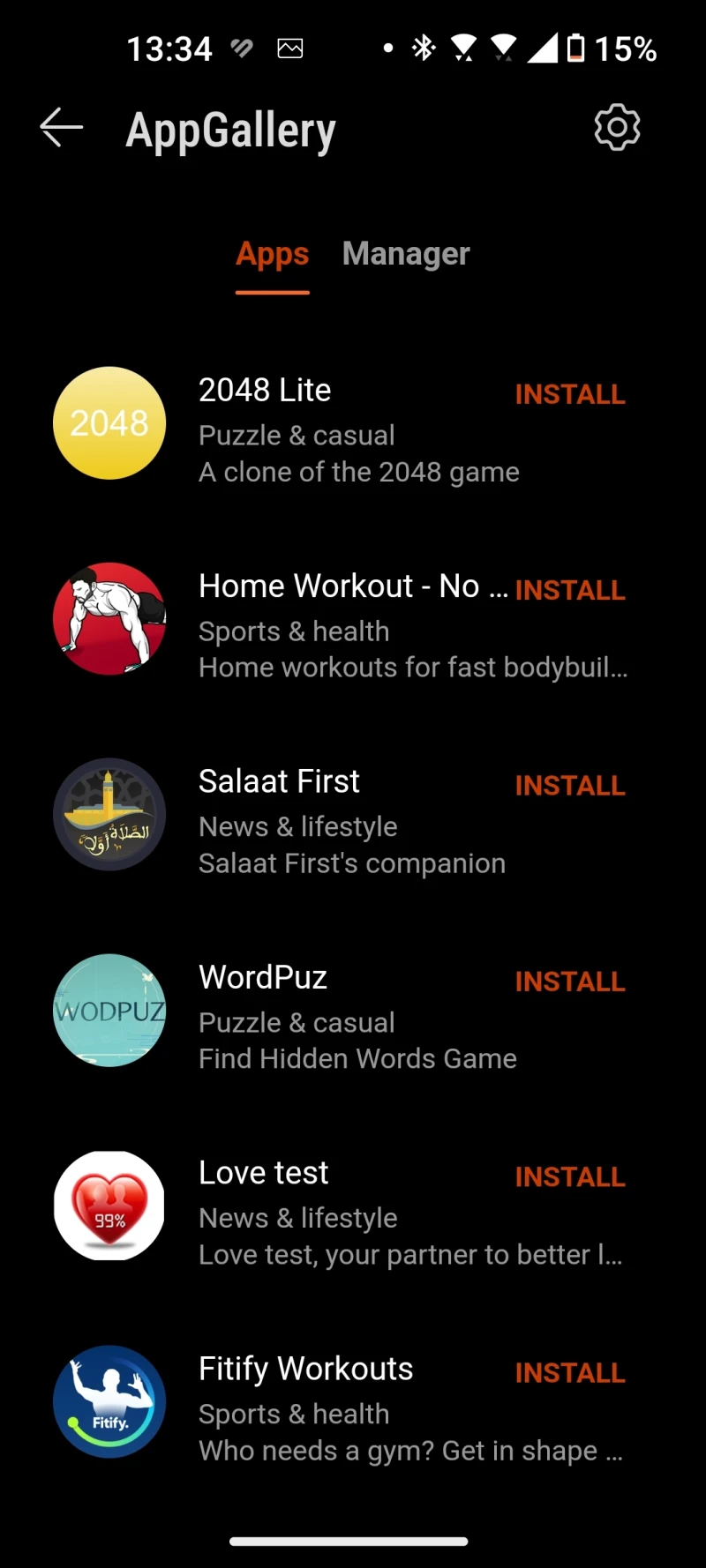Install 2048 Lite

tap(570, 394)
